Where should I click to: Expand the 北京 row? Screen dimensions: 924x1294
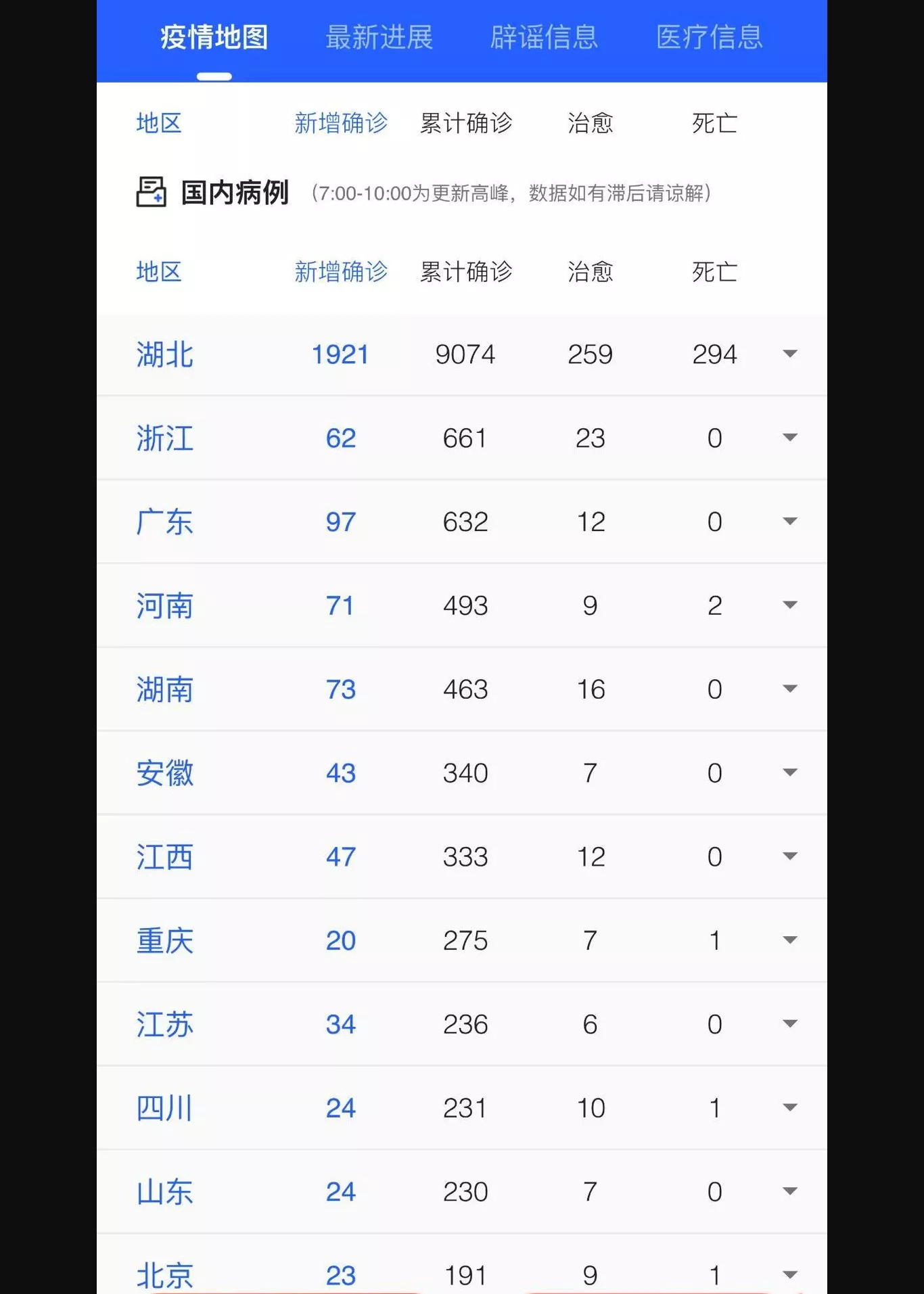(x=789, y=1275)
